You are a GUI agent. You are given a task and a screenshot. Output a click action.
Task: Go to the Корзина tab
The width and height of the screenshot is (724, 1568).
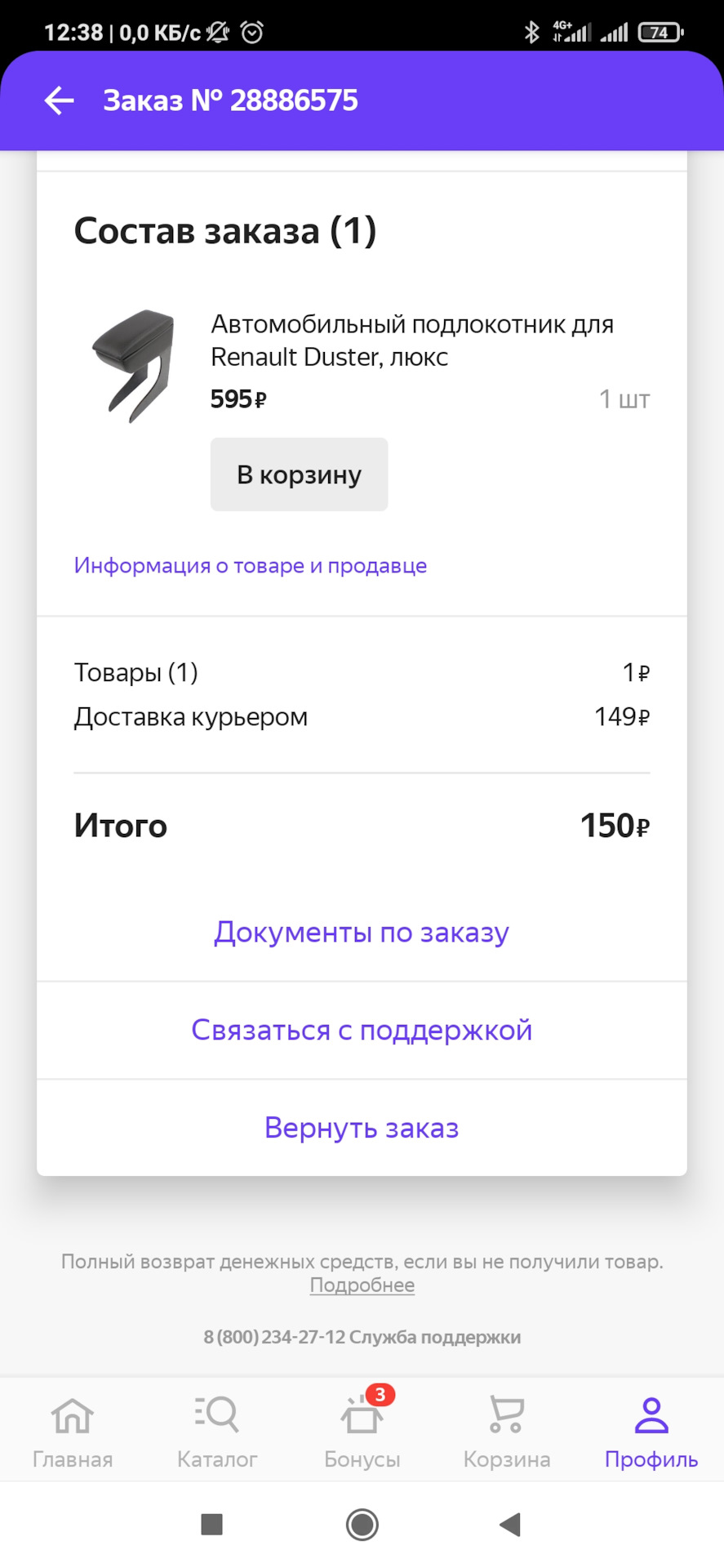click(x=506, y=1431)
